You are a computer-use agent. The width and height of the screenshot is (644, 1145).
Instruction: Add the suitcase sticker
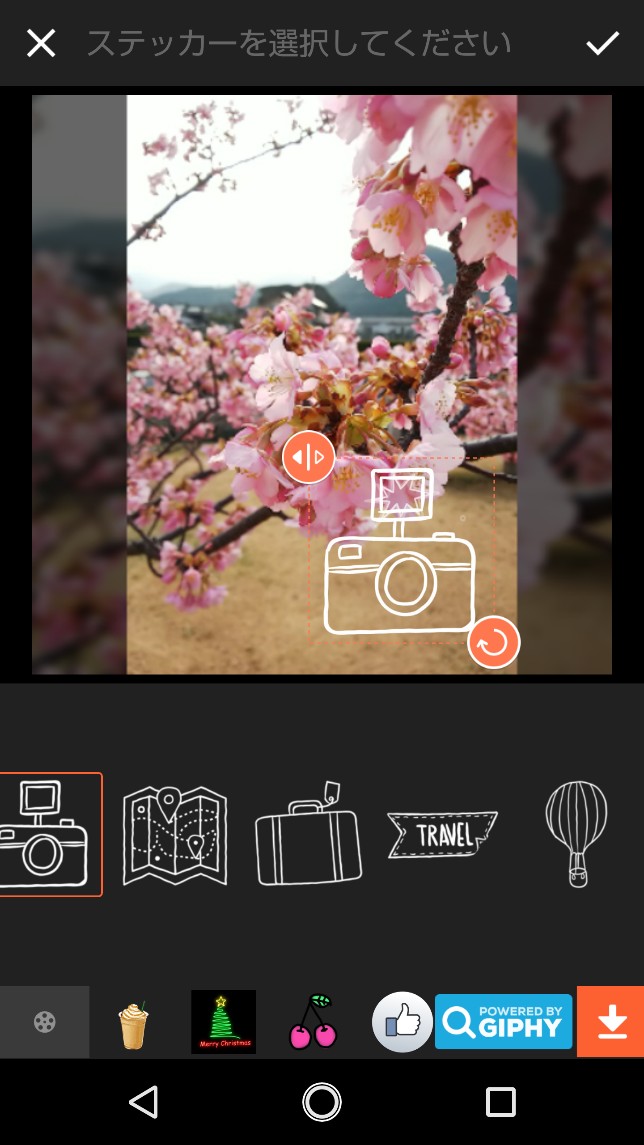308,835
